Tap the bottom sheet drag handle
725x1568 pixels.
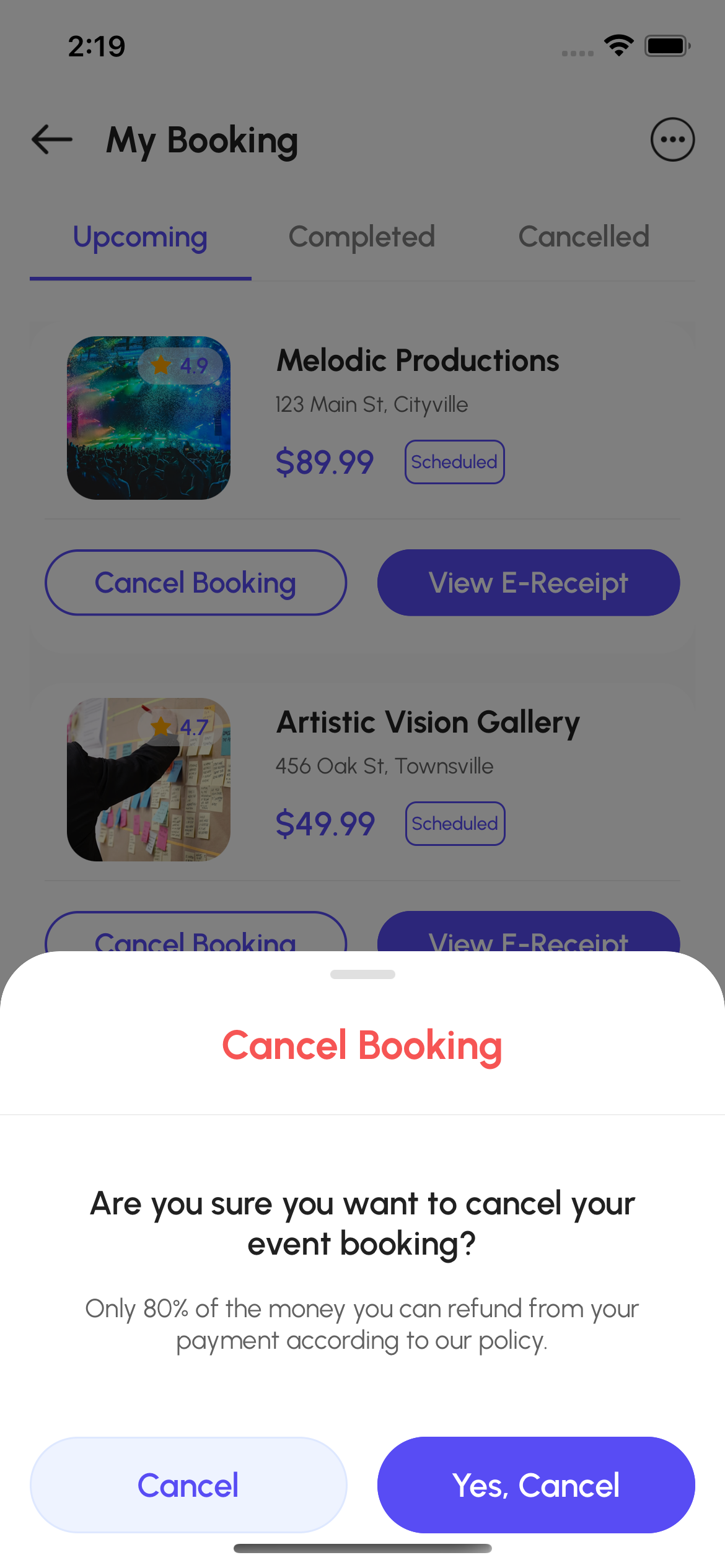(x=362, y=974)
